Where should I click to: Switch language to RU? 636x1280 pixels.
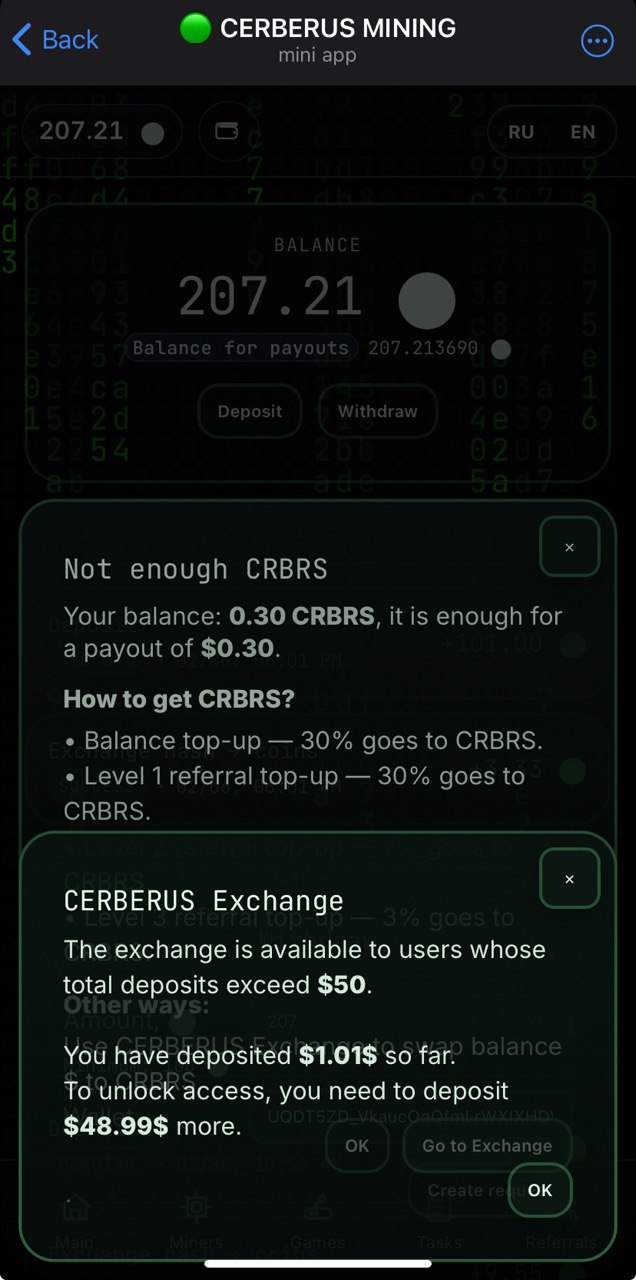click(521, 132)
